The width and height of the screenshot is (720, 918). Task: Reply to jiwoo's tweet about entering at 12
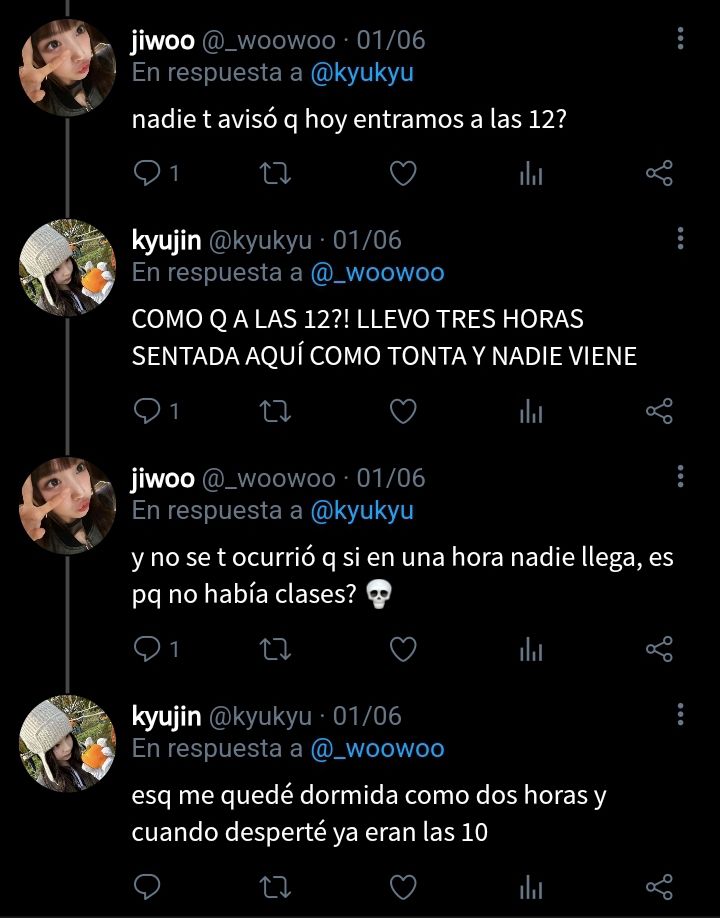[x=147, y=174]
